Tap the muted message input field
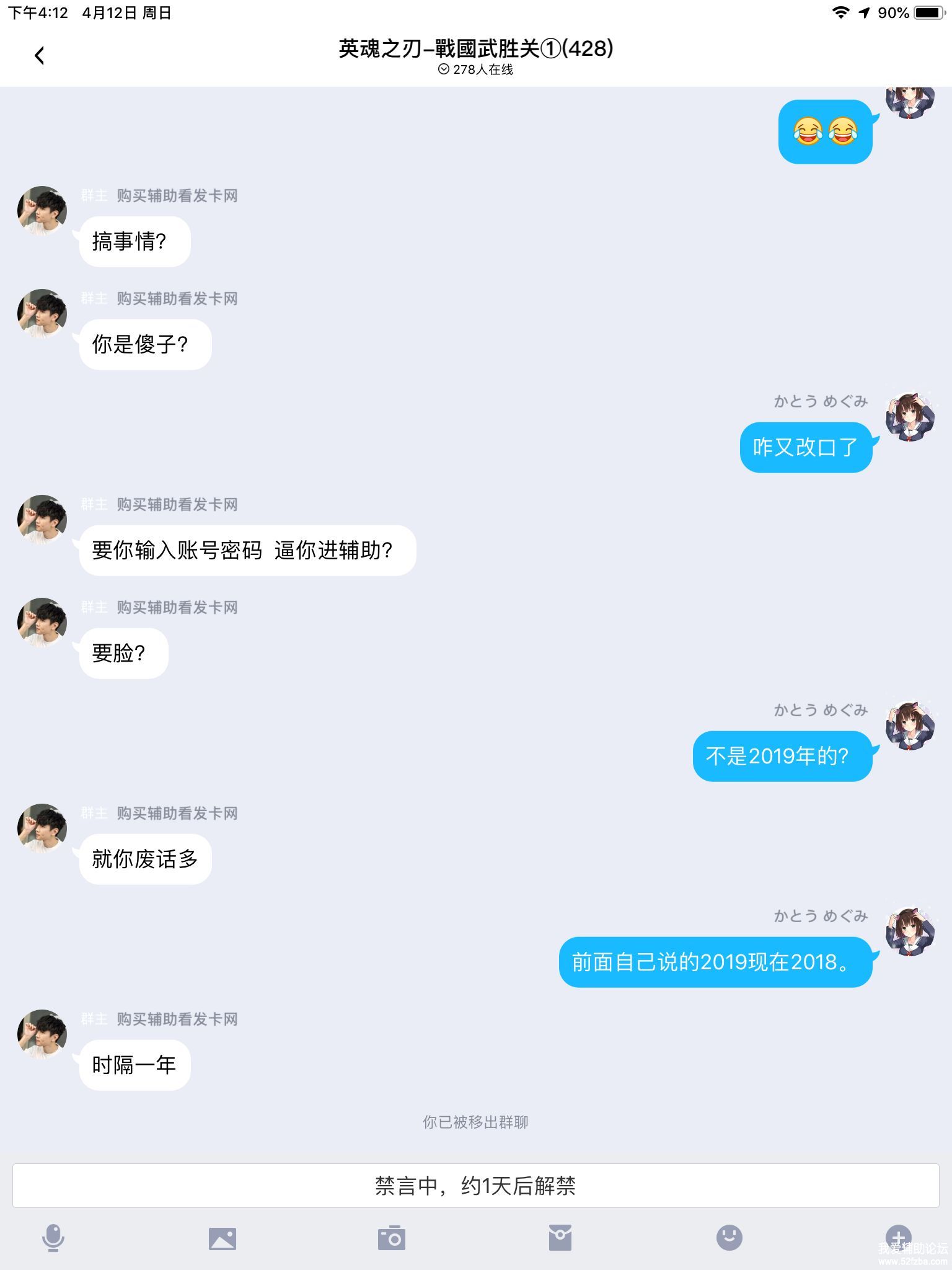The image size is (952, 1270). (475, 1186)
